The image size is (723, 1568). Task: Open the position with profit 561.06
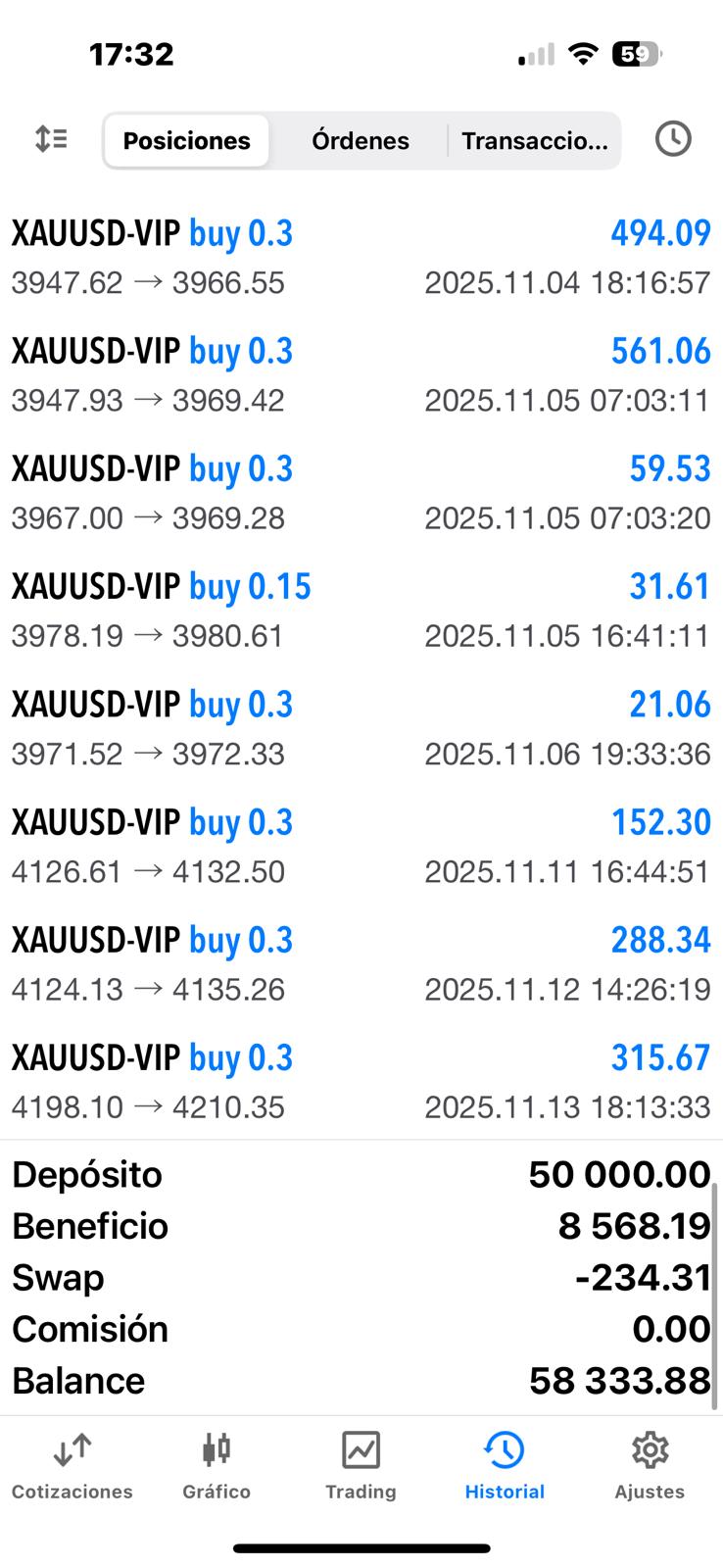[361, 374]
